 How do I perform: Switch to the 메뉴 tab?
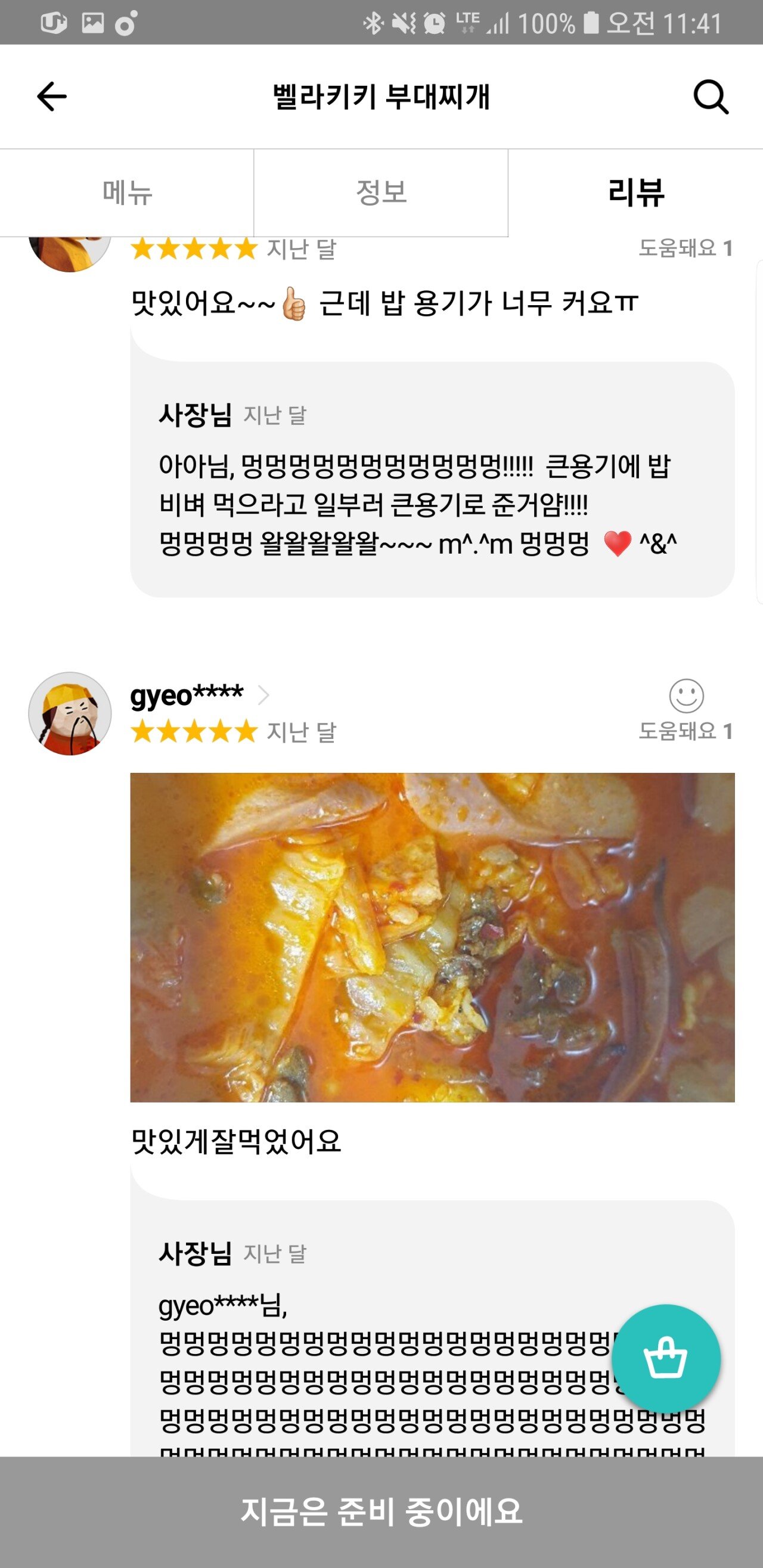[x=126, y=193]
